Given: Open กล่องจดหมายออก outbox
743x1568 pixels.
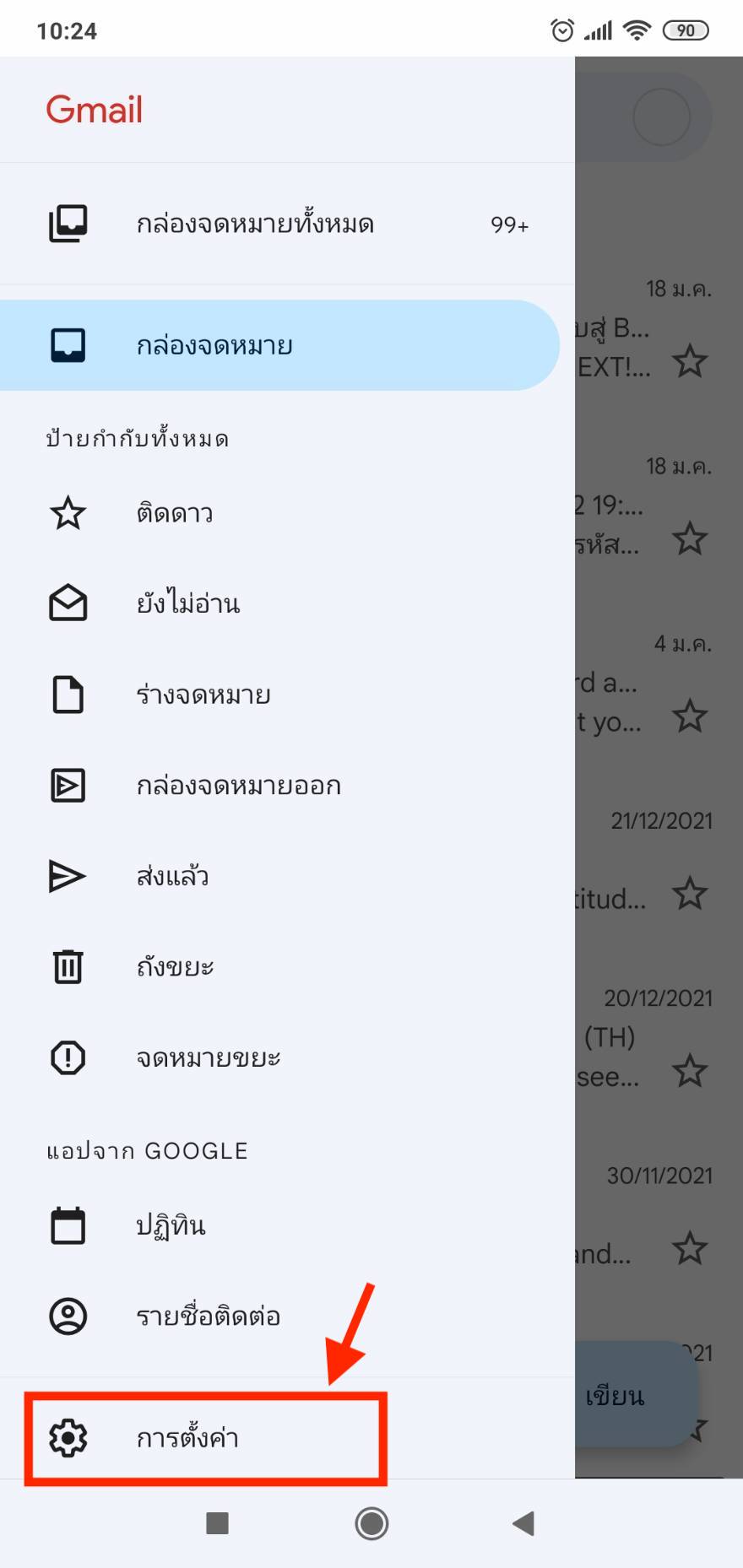Looking at the screenshot, I should (x=287, y=786).
